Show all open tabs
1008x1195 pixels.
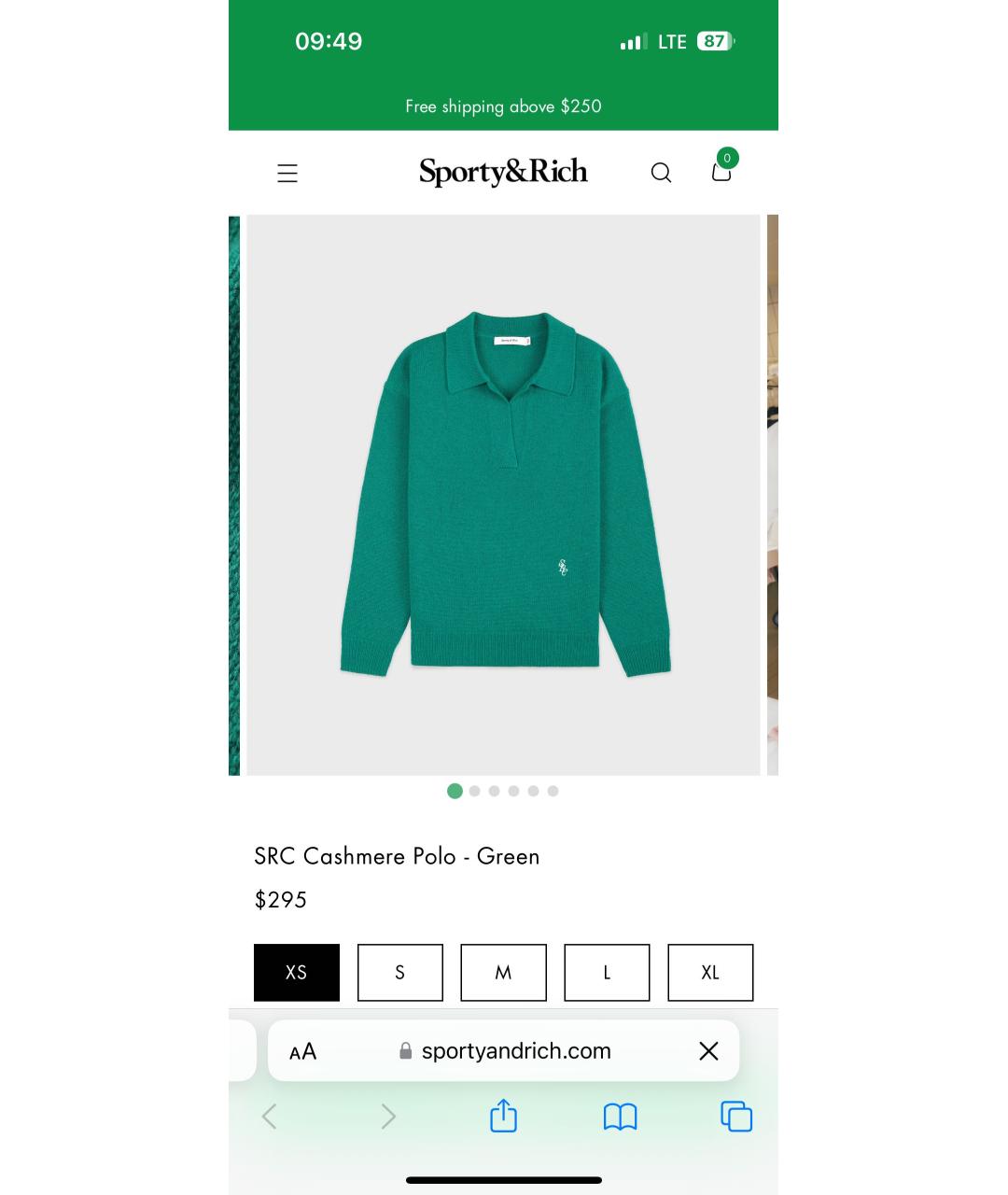coord(735,1116)
